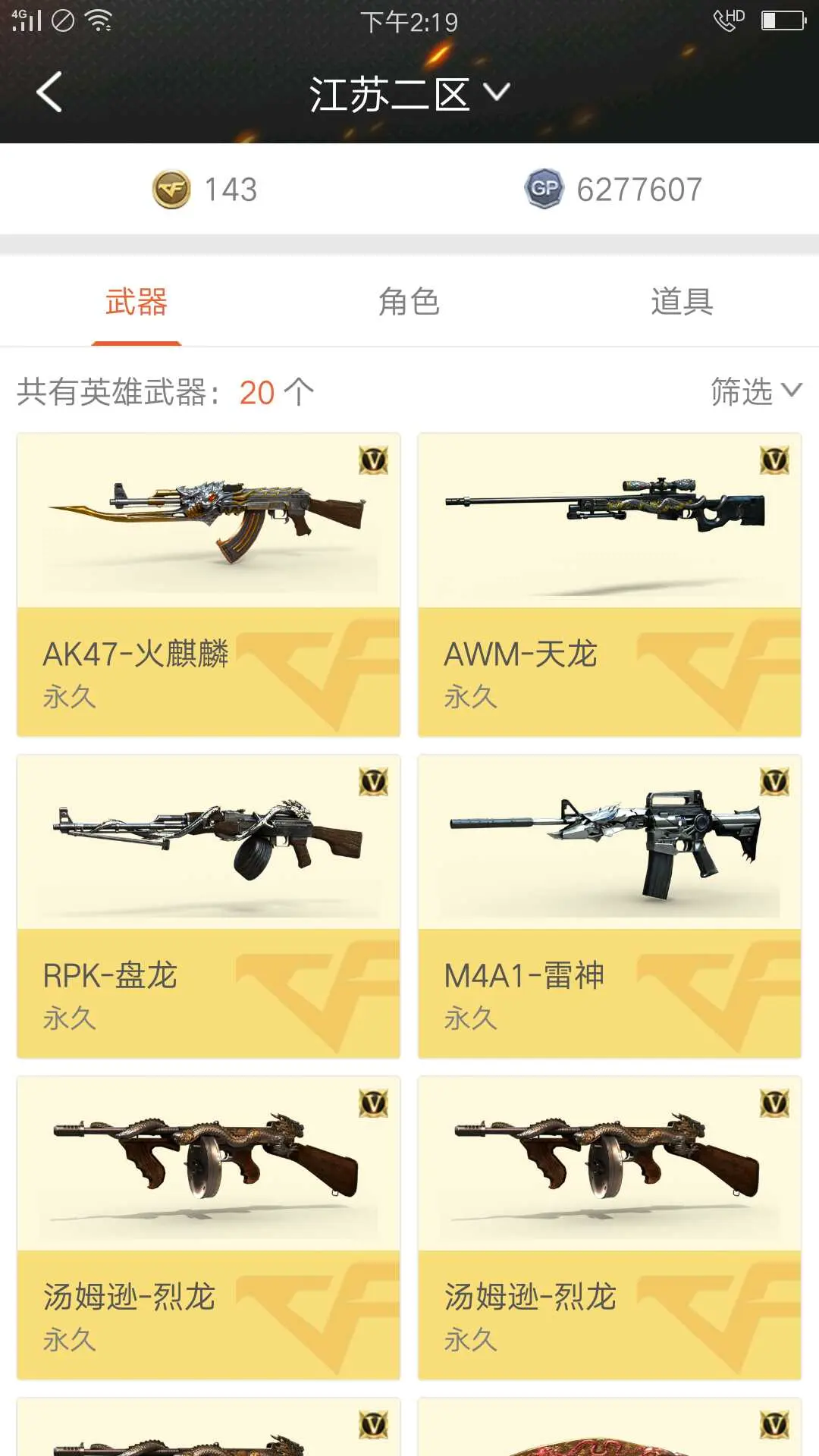View the RPK-盘龙 weapon card

coord(209,905)
